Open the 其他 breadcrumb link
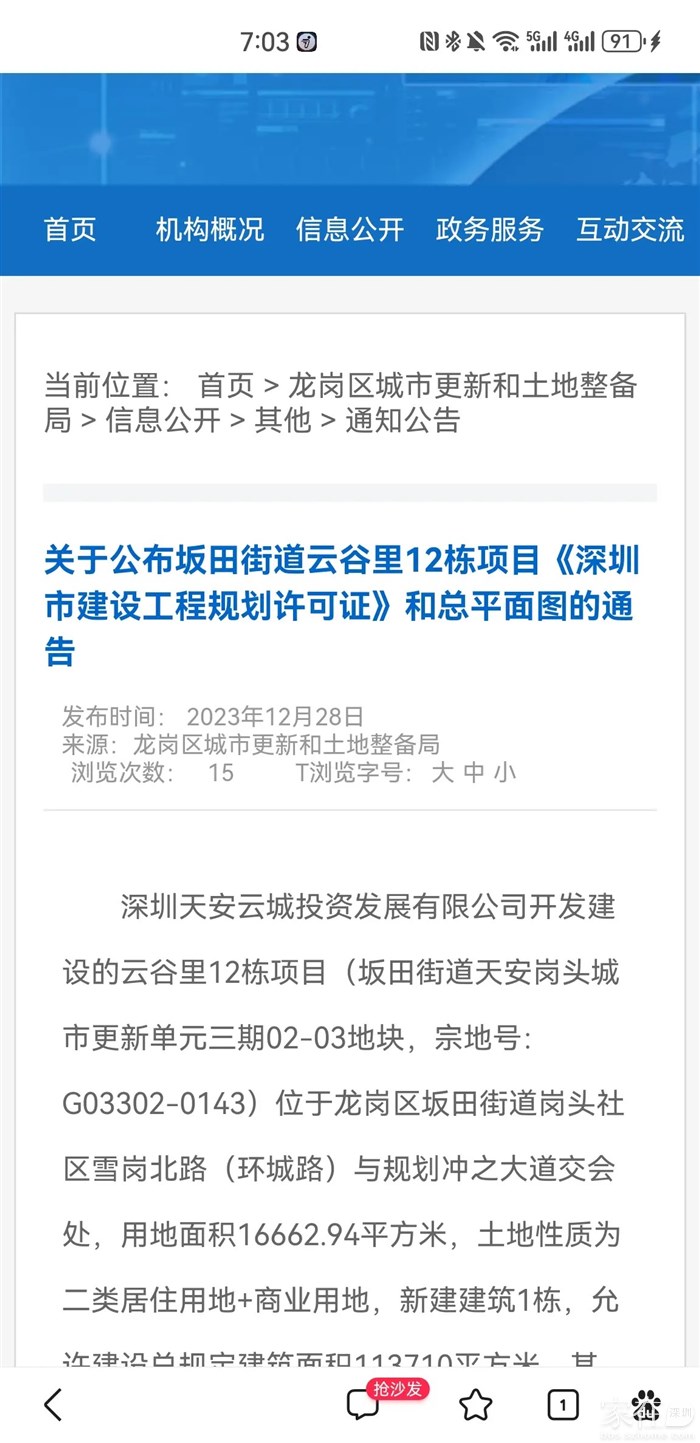700x1443 pixels. [x=283, y=420]
